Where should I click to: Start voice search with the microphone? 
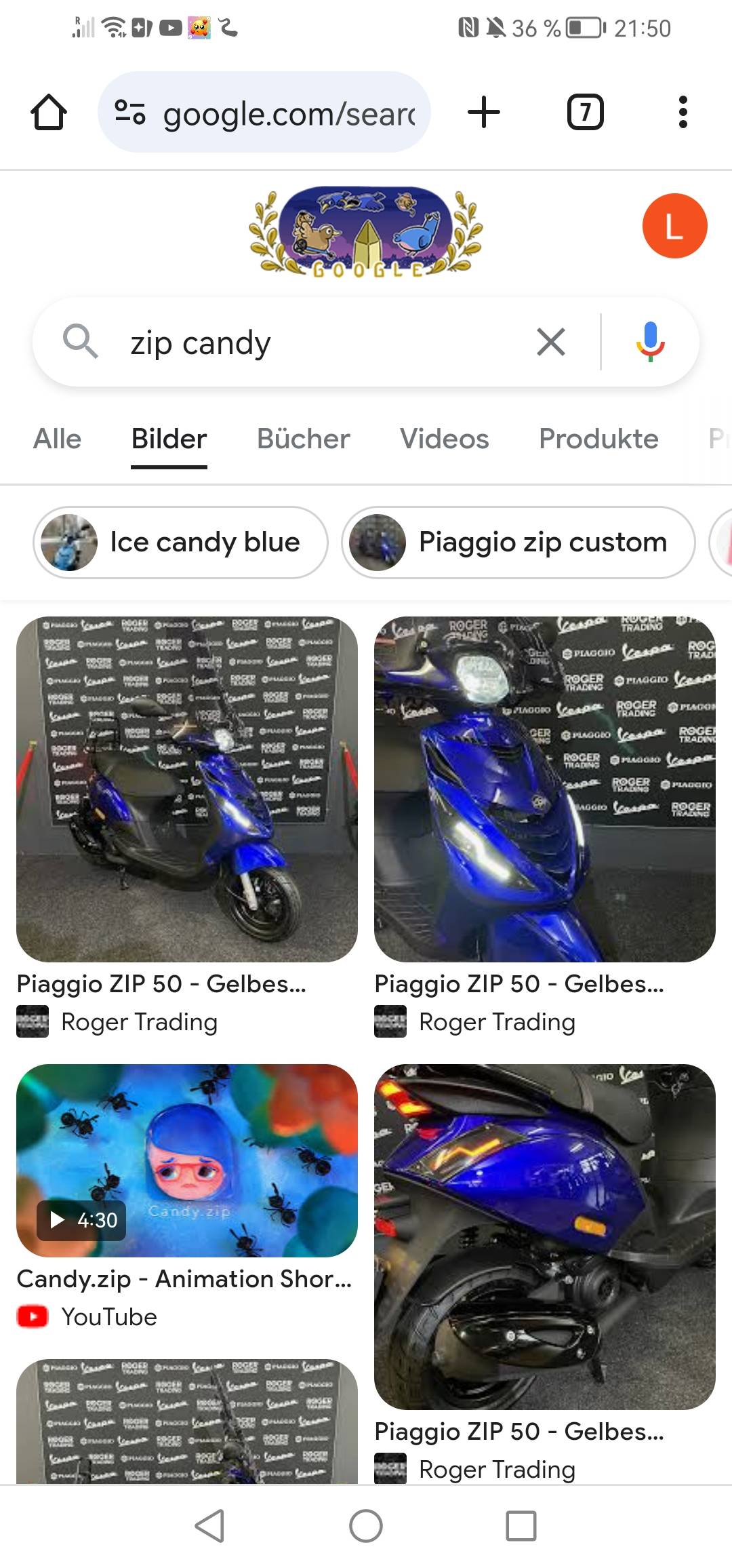point(650,342)
